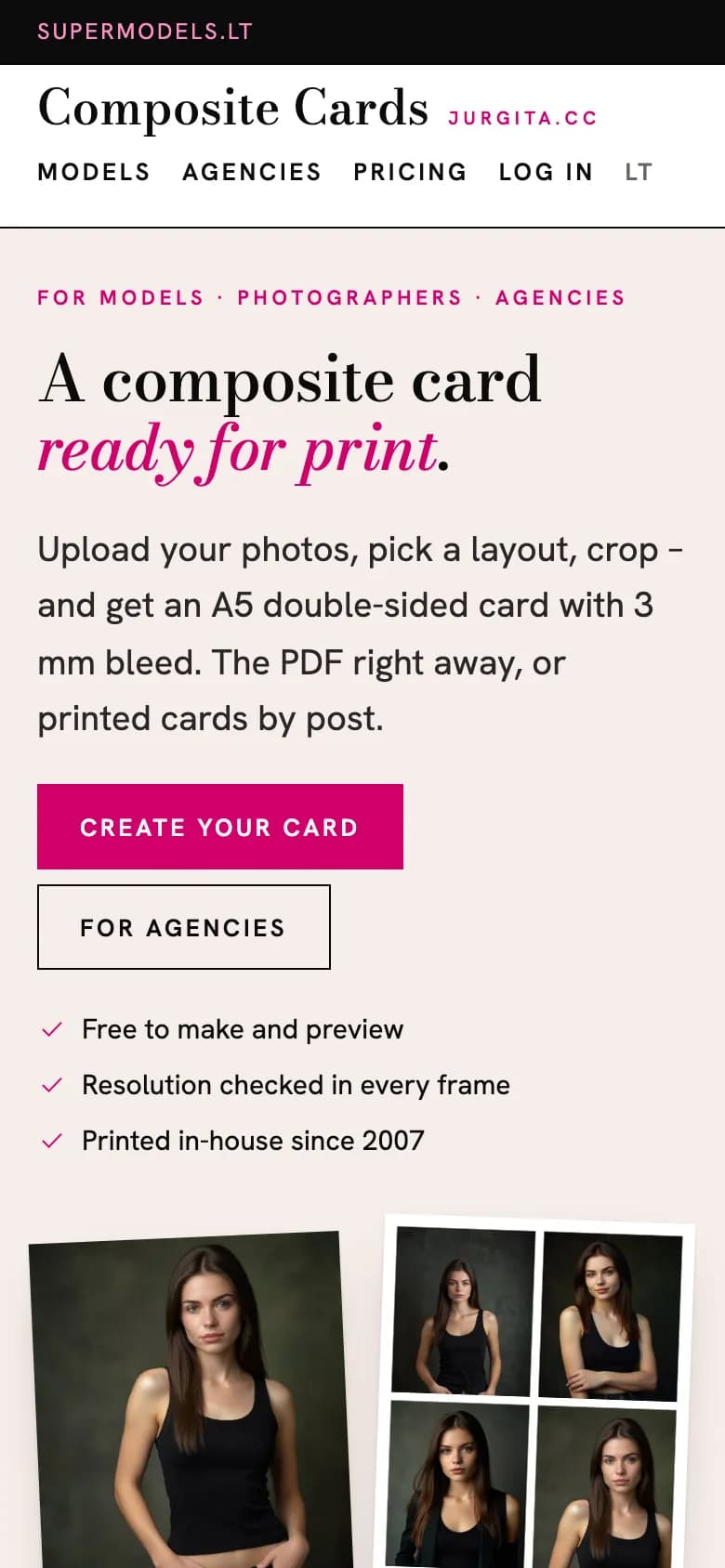Tap Create your card

220,827
